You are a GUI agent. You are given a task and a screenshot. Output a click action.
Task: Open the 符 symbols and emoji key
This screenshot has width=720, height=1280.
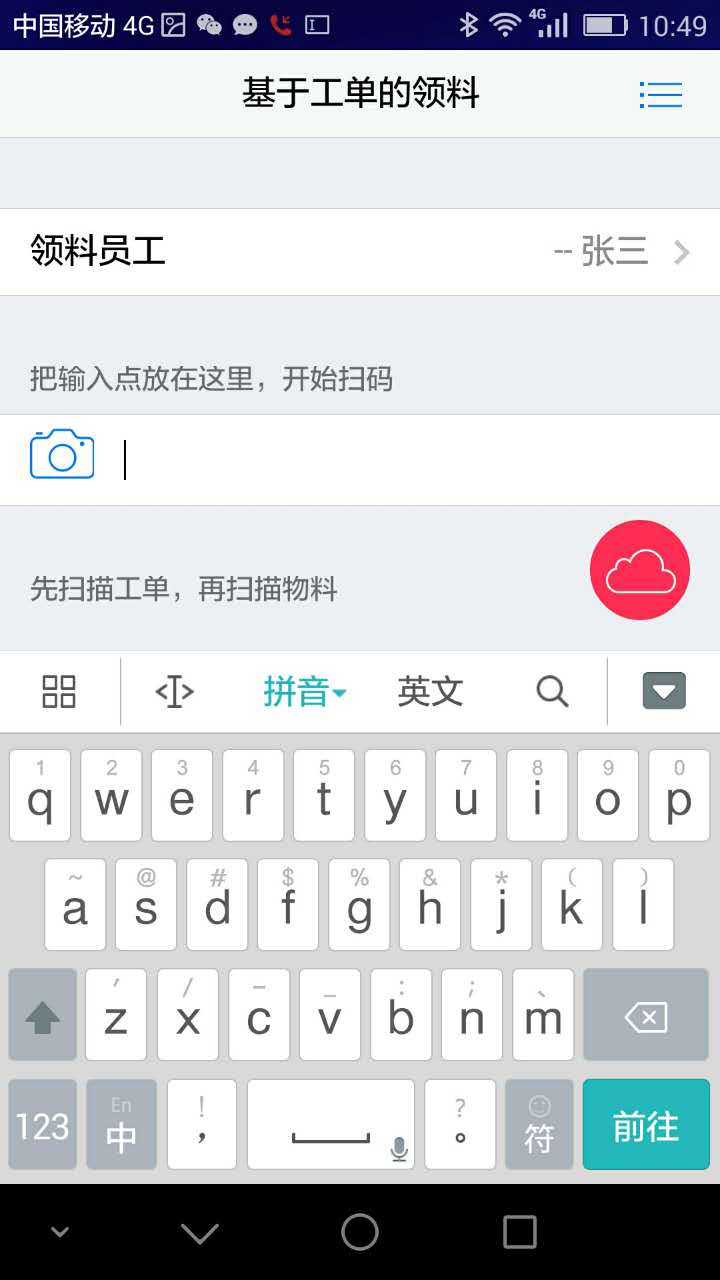coord(539,1126)
